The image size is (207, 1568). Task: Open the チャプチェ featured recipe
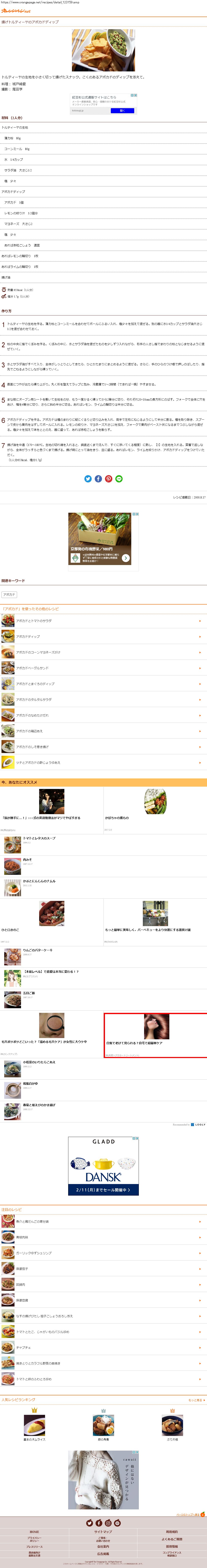tap(23, 1348)
